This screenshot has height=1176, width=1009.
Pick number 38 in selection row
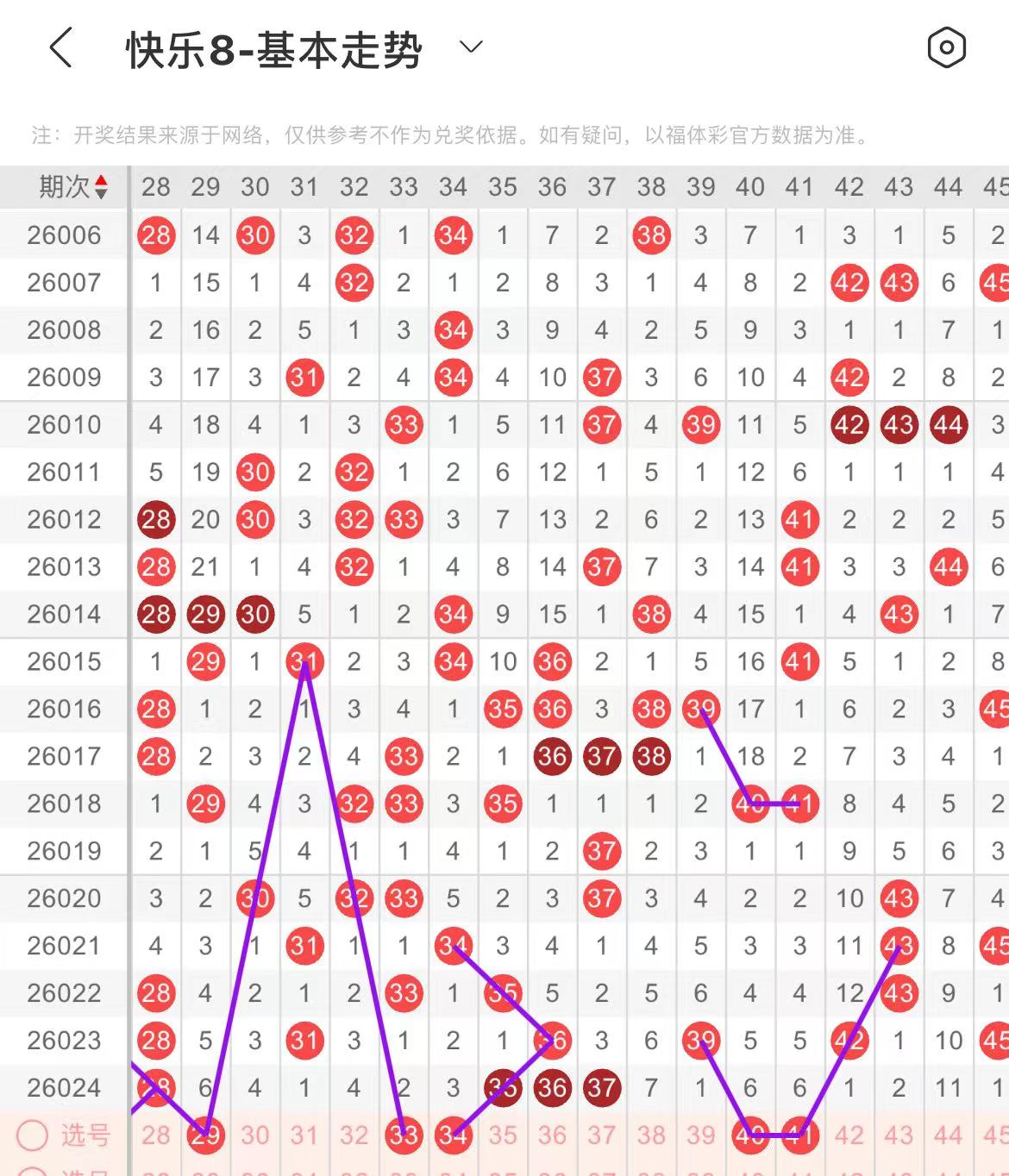651,1135
